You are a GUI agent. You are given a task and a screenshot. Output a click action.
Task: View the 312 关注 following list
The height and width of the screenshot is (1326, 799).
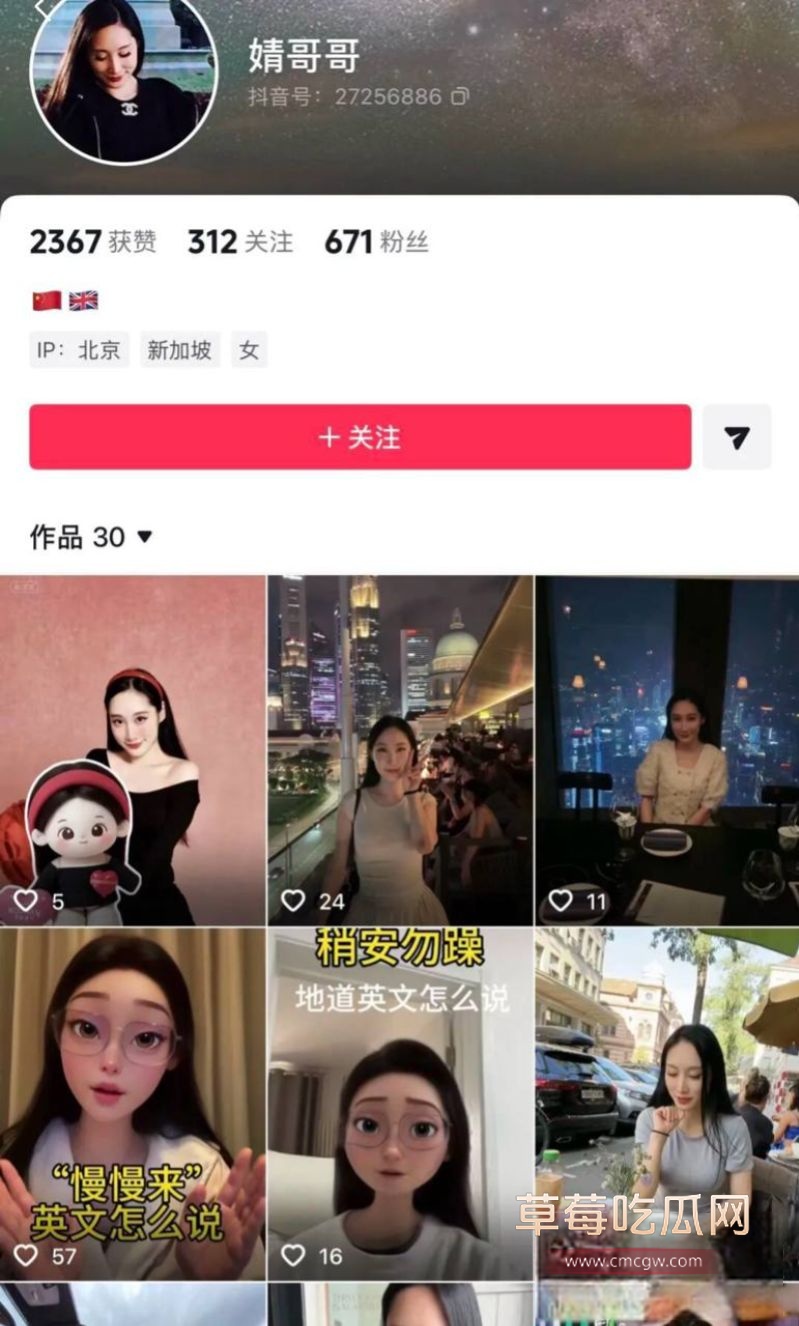point(240,242)
